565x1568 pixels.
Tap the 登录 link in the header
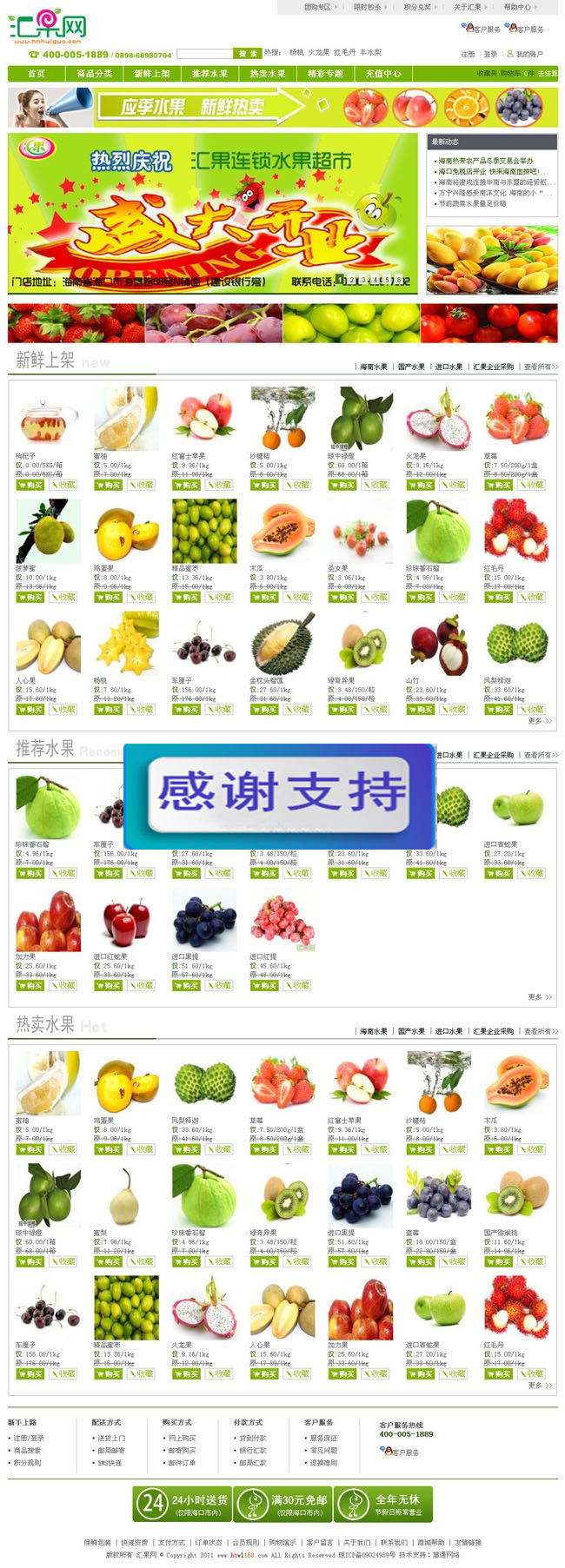coord(490,54)
